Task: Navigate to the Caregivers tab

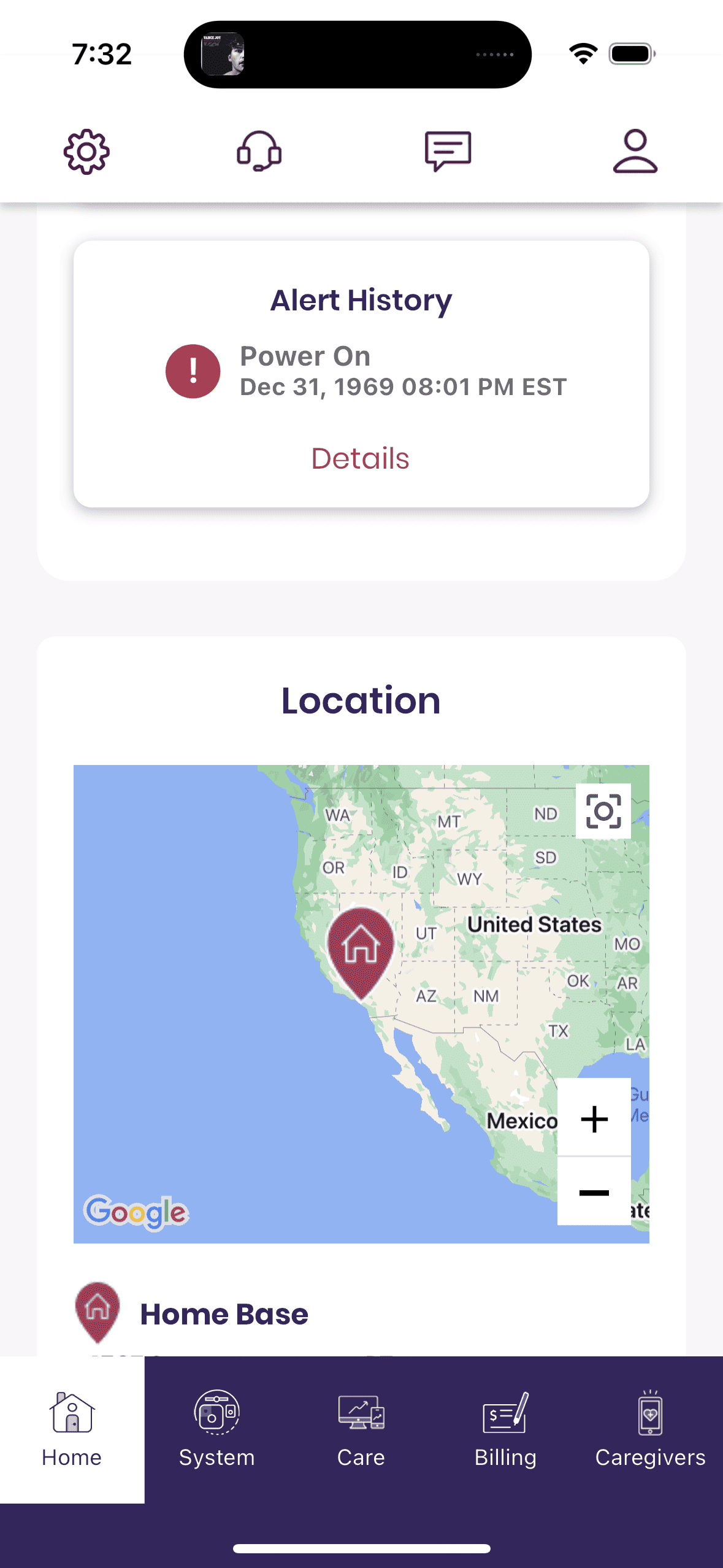Action: [x=650, y=1429]
